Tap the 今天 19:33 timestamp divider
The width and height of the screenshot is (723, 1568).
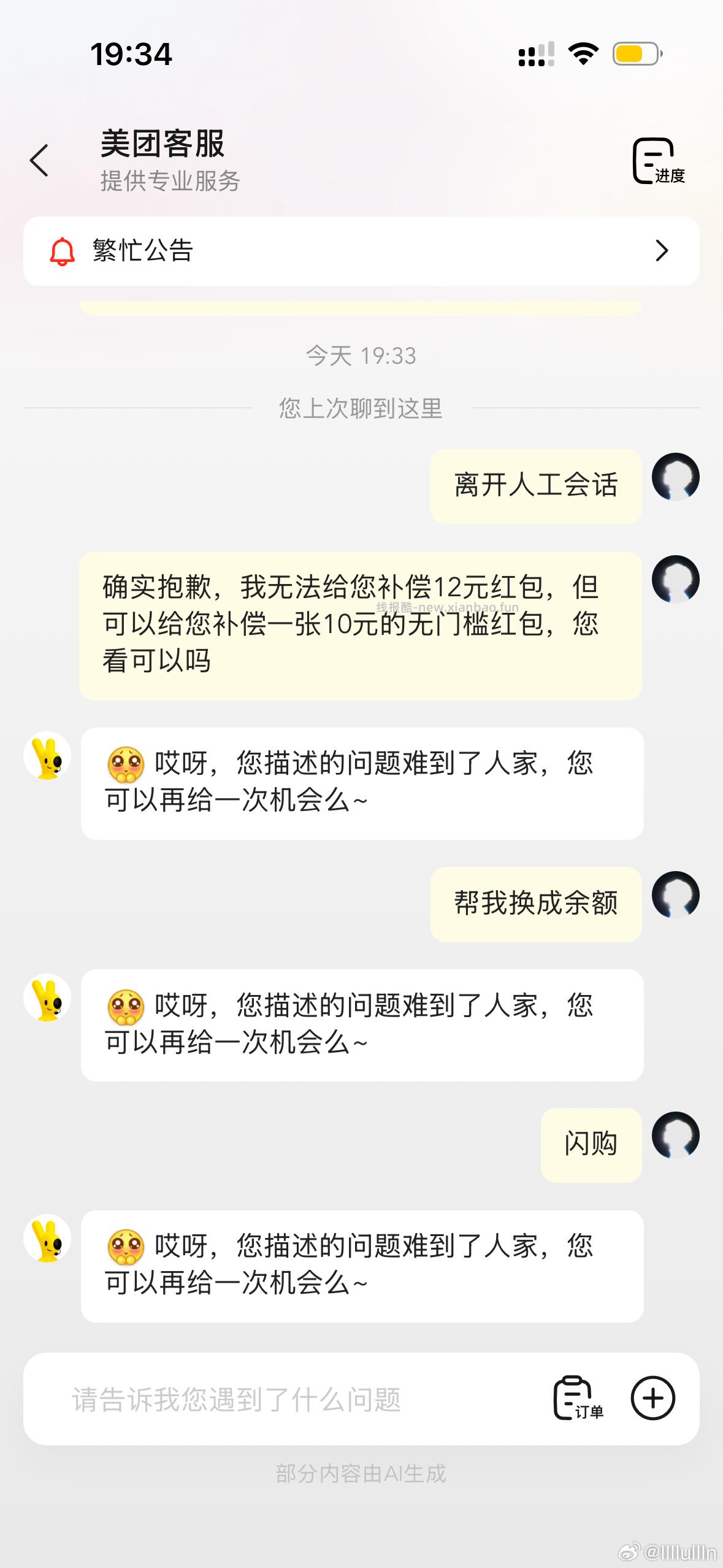[361, 355]
